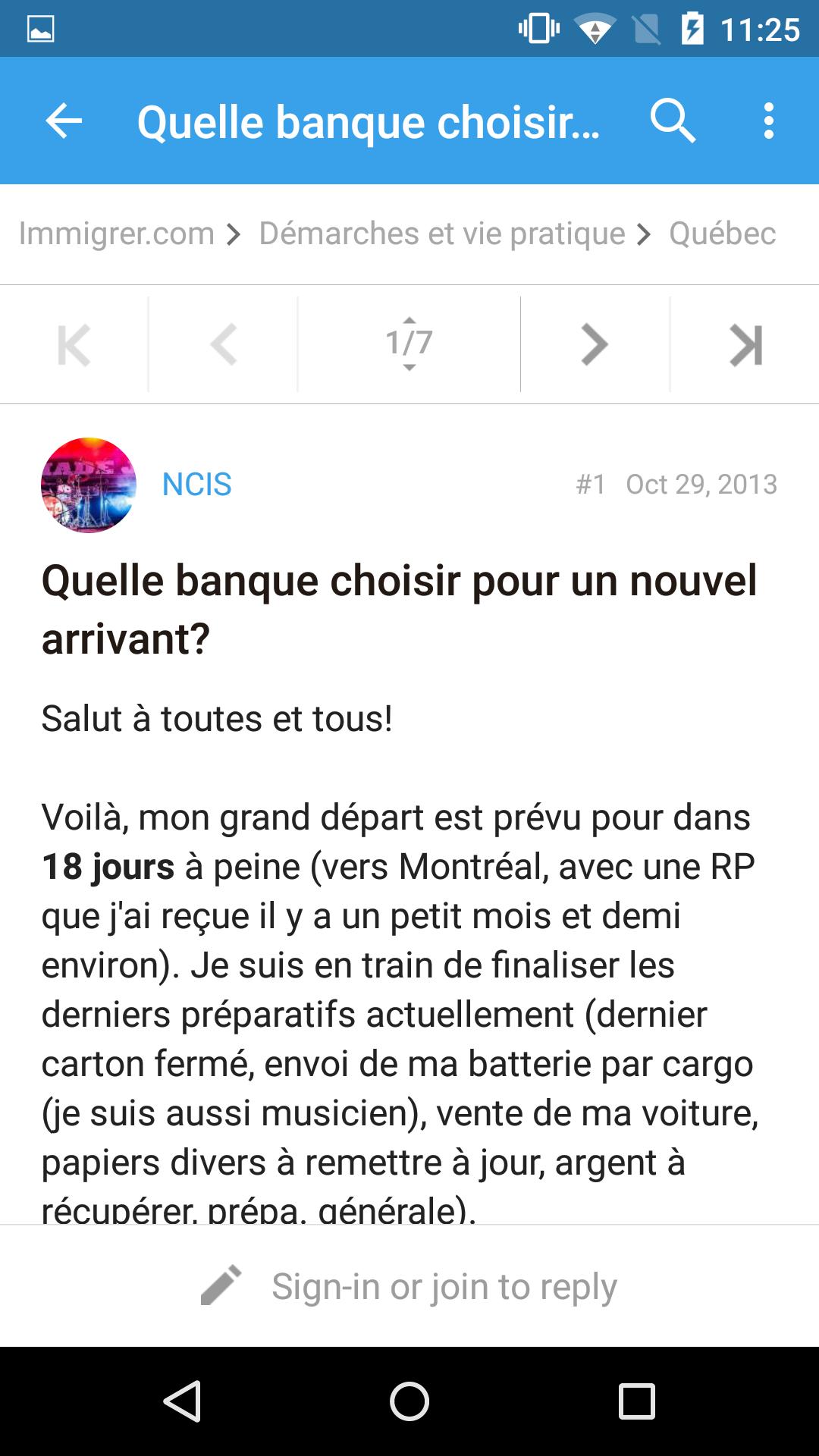Show recent apps
819x1456 pixels.
point(636,1401)
